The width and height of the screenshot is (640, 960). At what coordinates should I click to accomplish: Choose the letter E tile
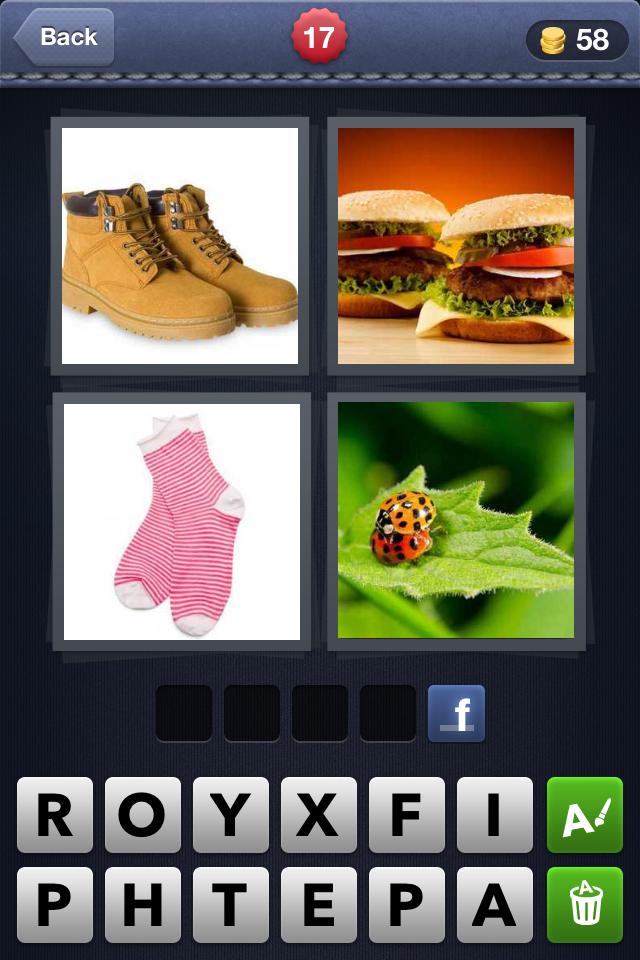[319, 904]
